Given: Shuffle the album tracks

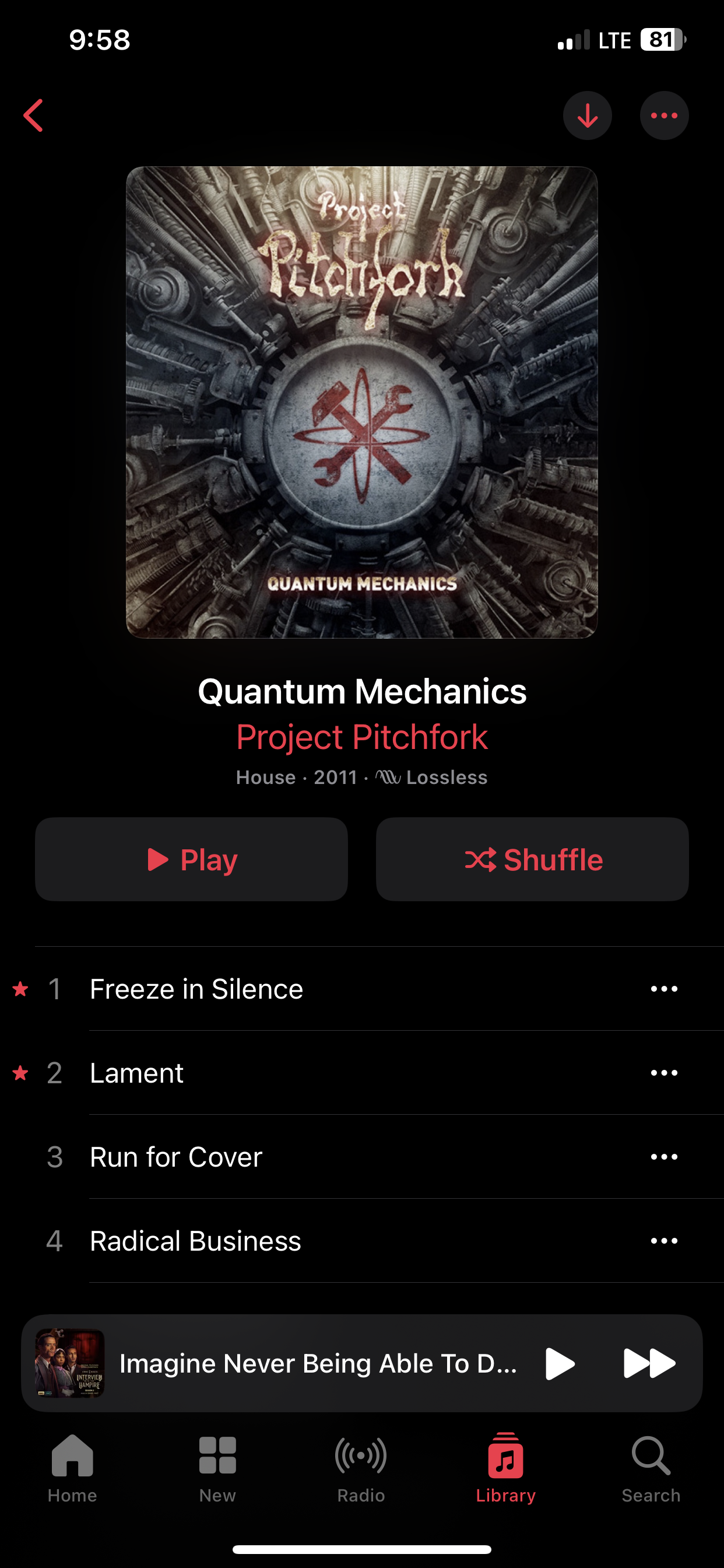Looking at the screenshot, I should coord(532,859).
